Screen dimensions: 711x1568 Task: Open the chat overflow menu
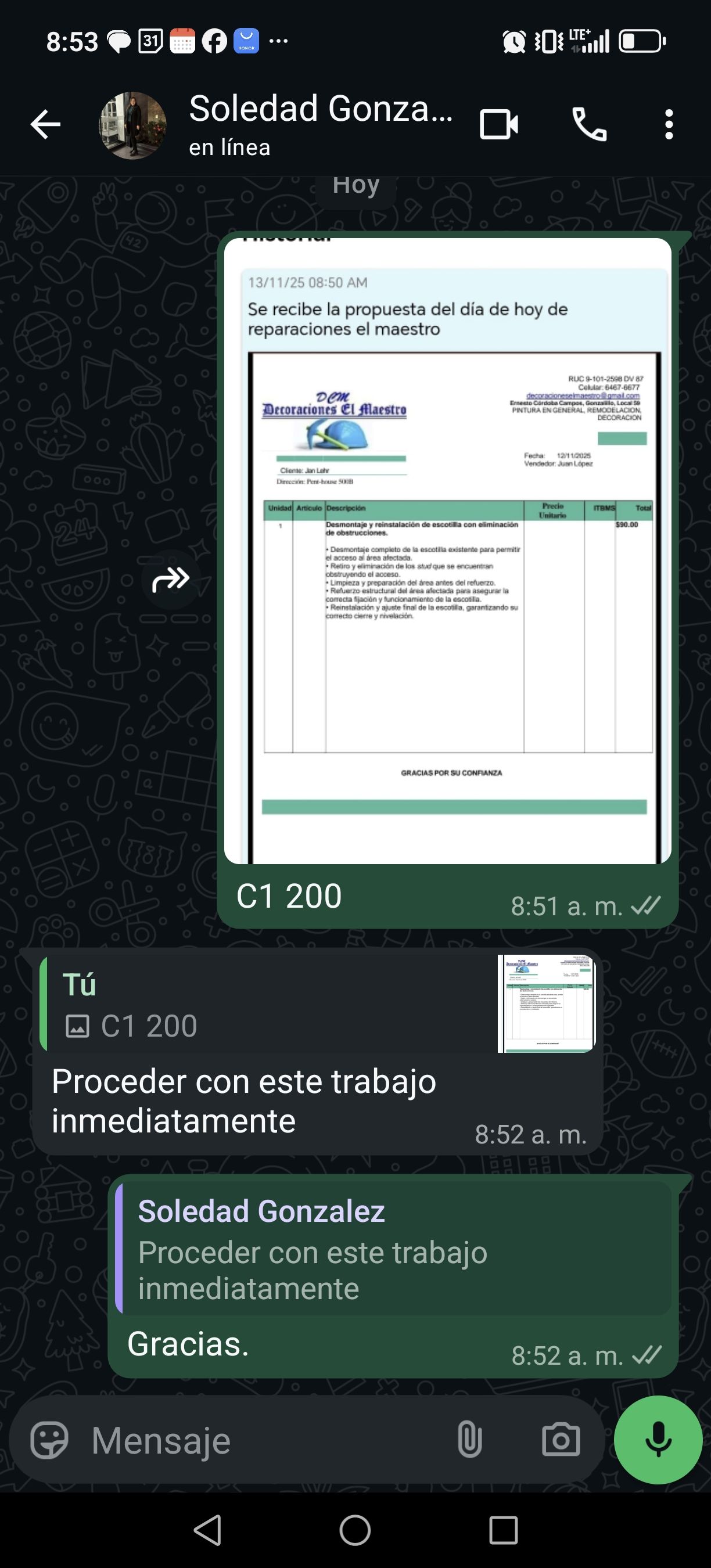click(669, 125)
